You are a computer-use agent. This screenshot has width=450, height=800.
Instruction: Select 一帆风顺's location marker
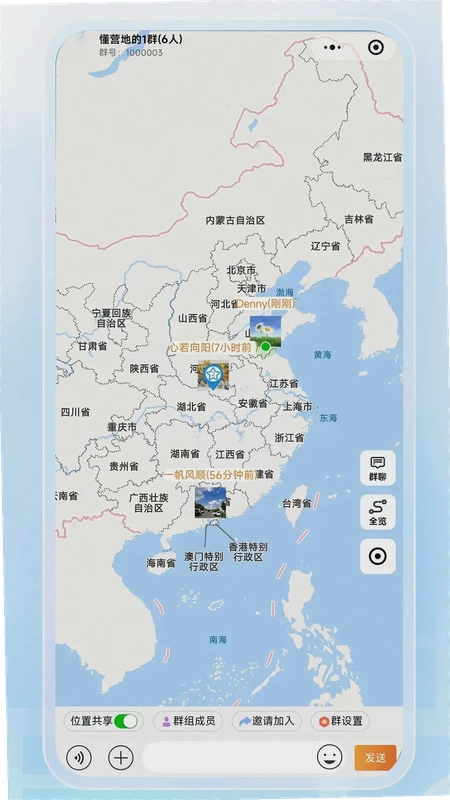pos(210,502)
